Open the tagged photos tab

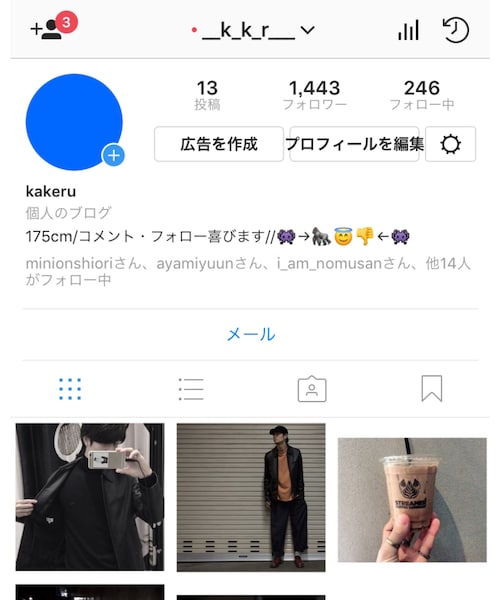(312, 389)
